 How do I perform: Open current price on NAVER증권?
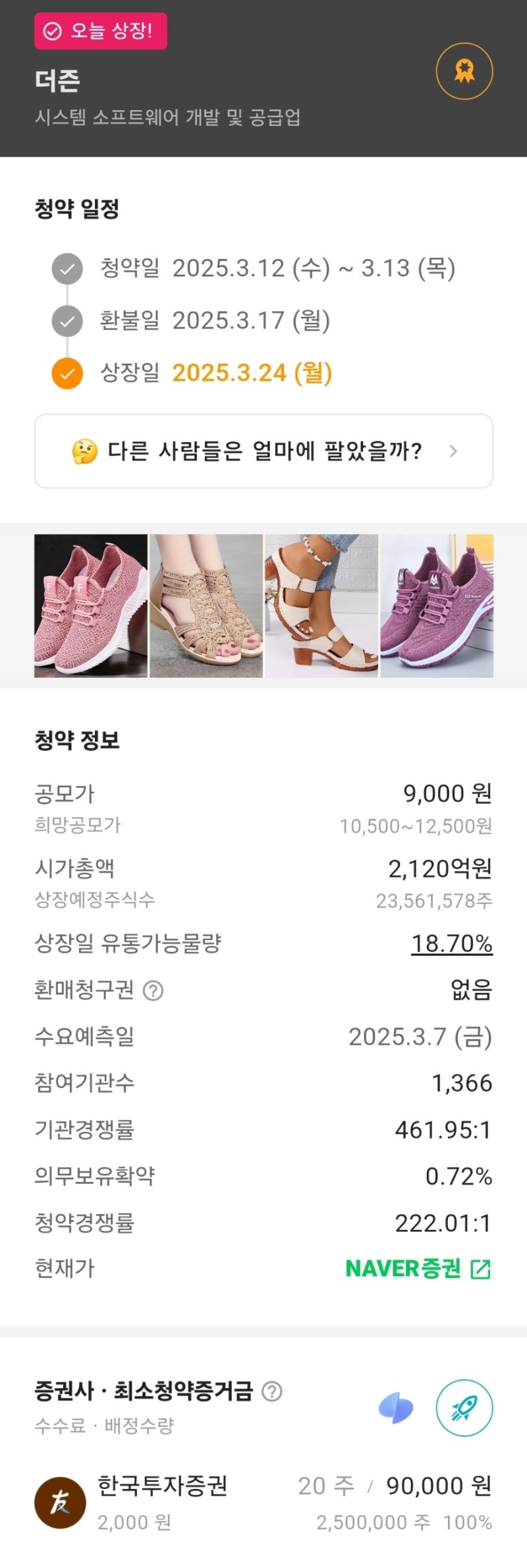coord(418,1268)
